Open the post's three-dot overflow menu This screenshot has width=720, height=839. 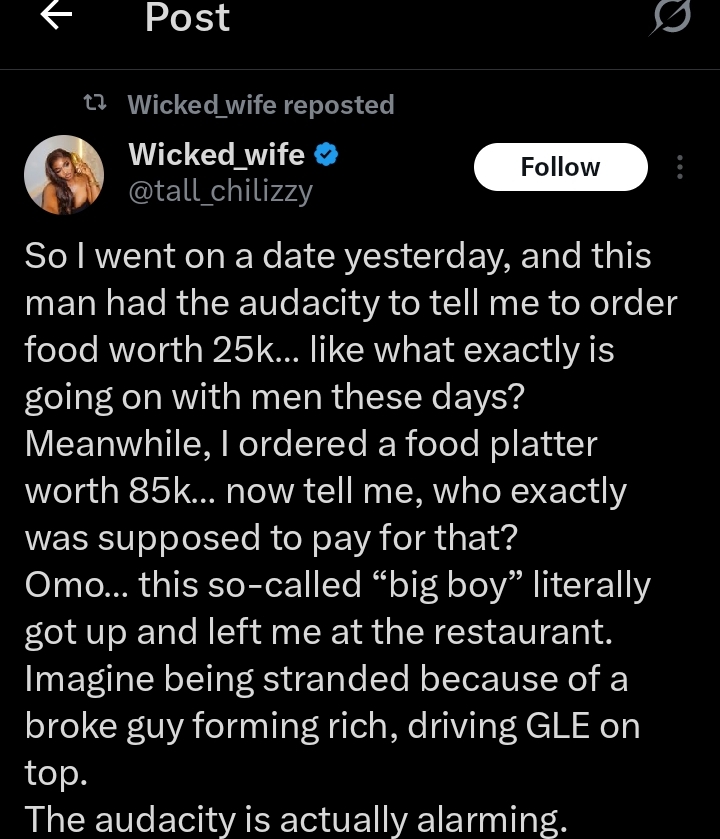tap(680, 167)
